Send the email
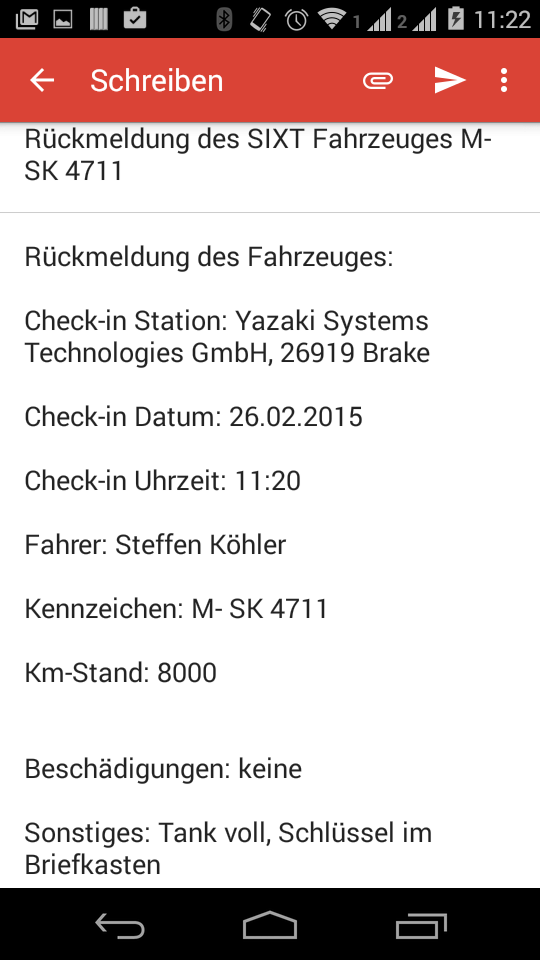This screenshot has height=960, width=540. click(x=450, y=80)
